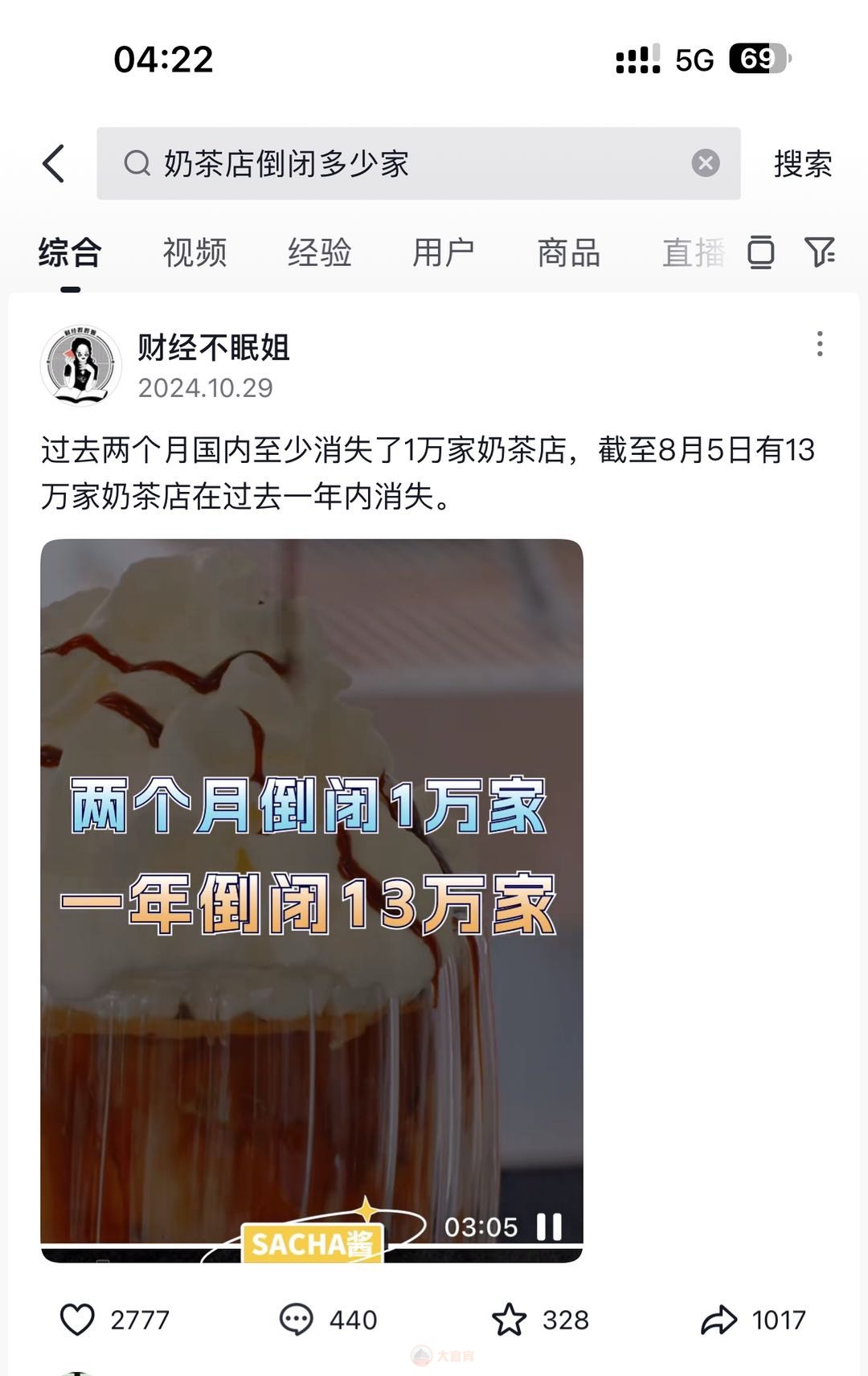
Task: Clear the search query text
Action: [705, 164]
